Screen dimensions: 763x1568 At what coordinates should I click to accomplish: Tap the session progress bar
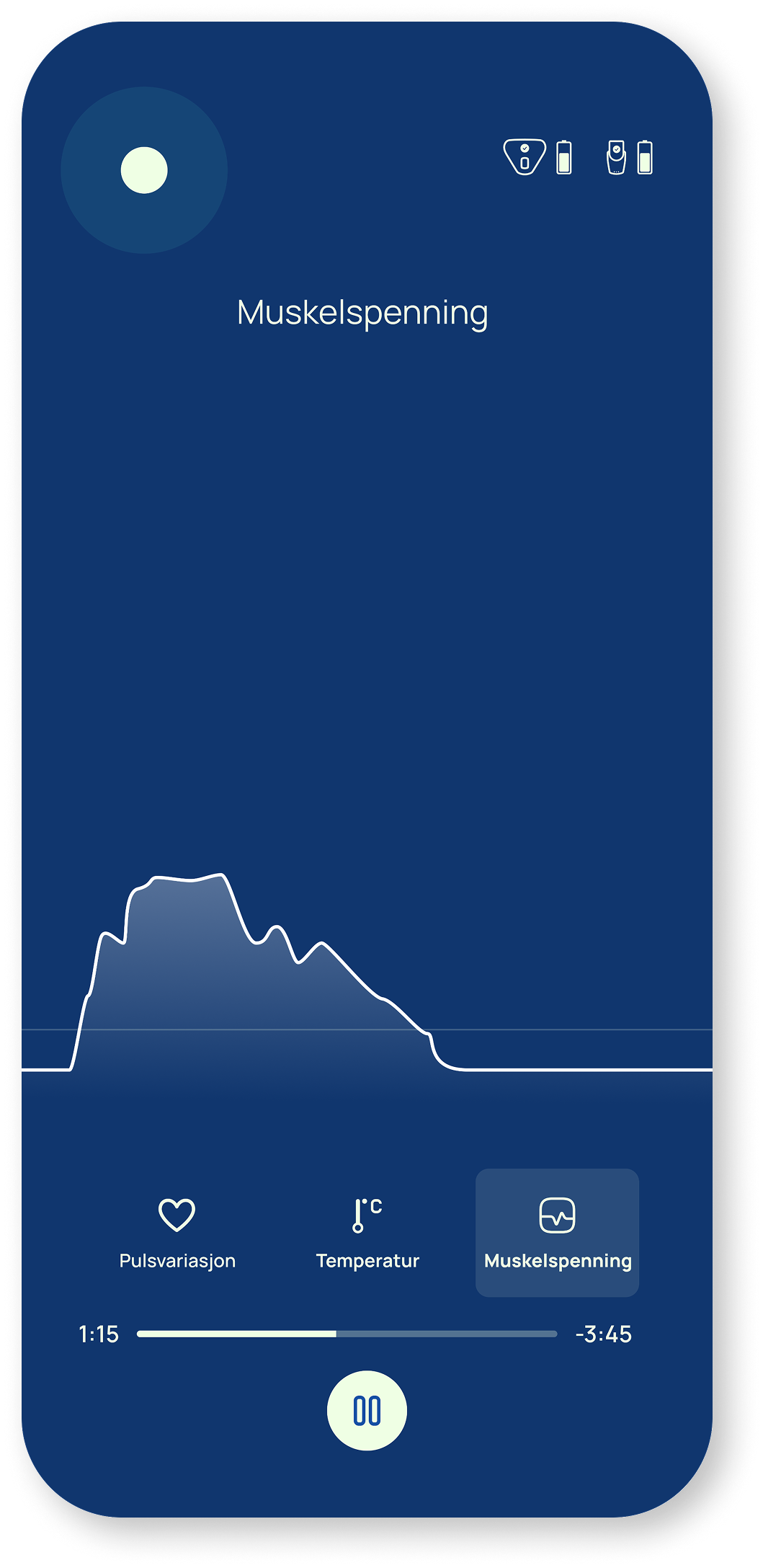pos(347,1334)
